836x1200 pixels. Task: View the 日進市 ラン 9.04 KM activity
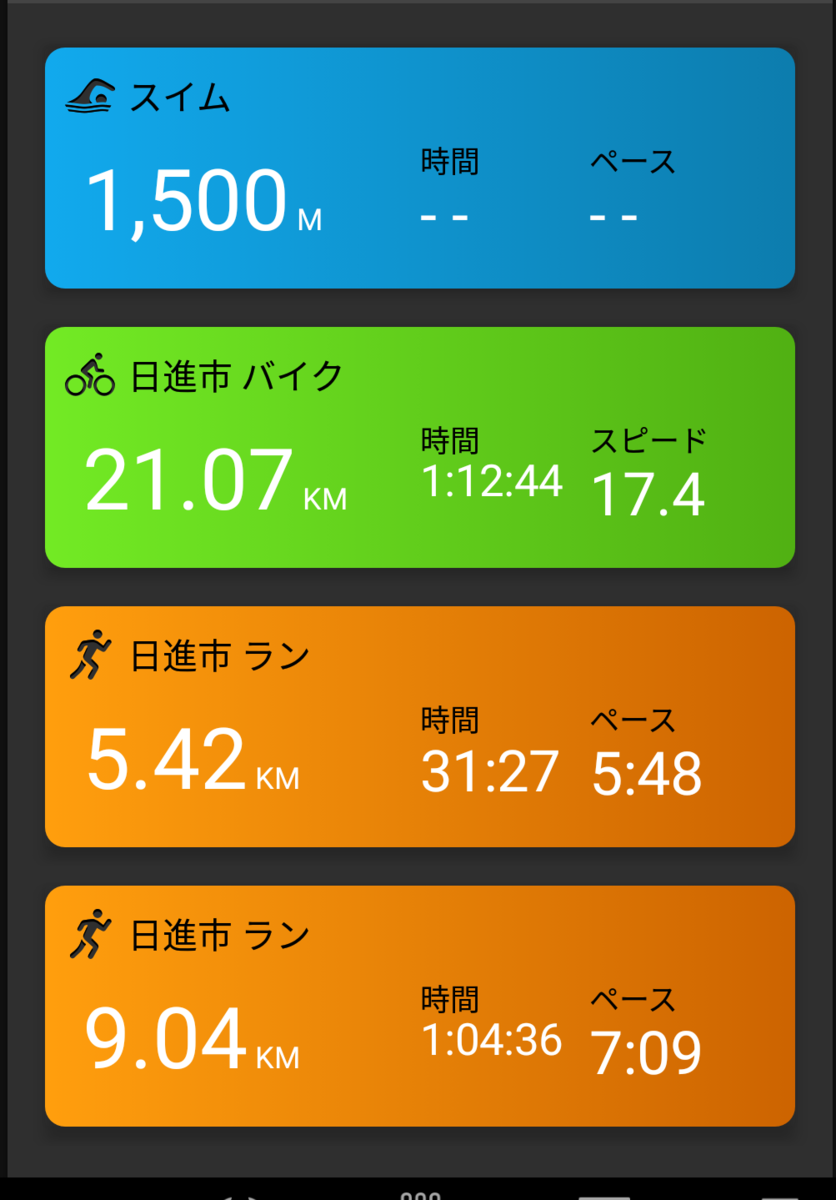tap(420, 1006)
